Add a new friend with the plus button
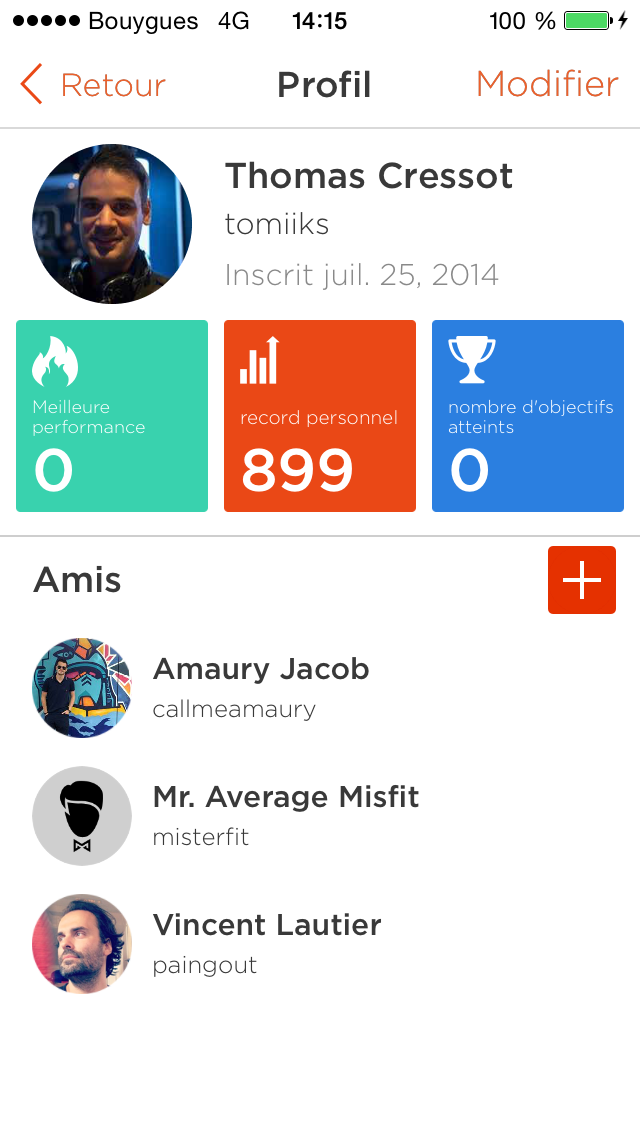The width and height of the screenshot is (640, 1136). pos(581,580)
